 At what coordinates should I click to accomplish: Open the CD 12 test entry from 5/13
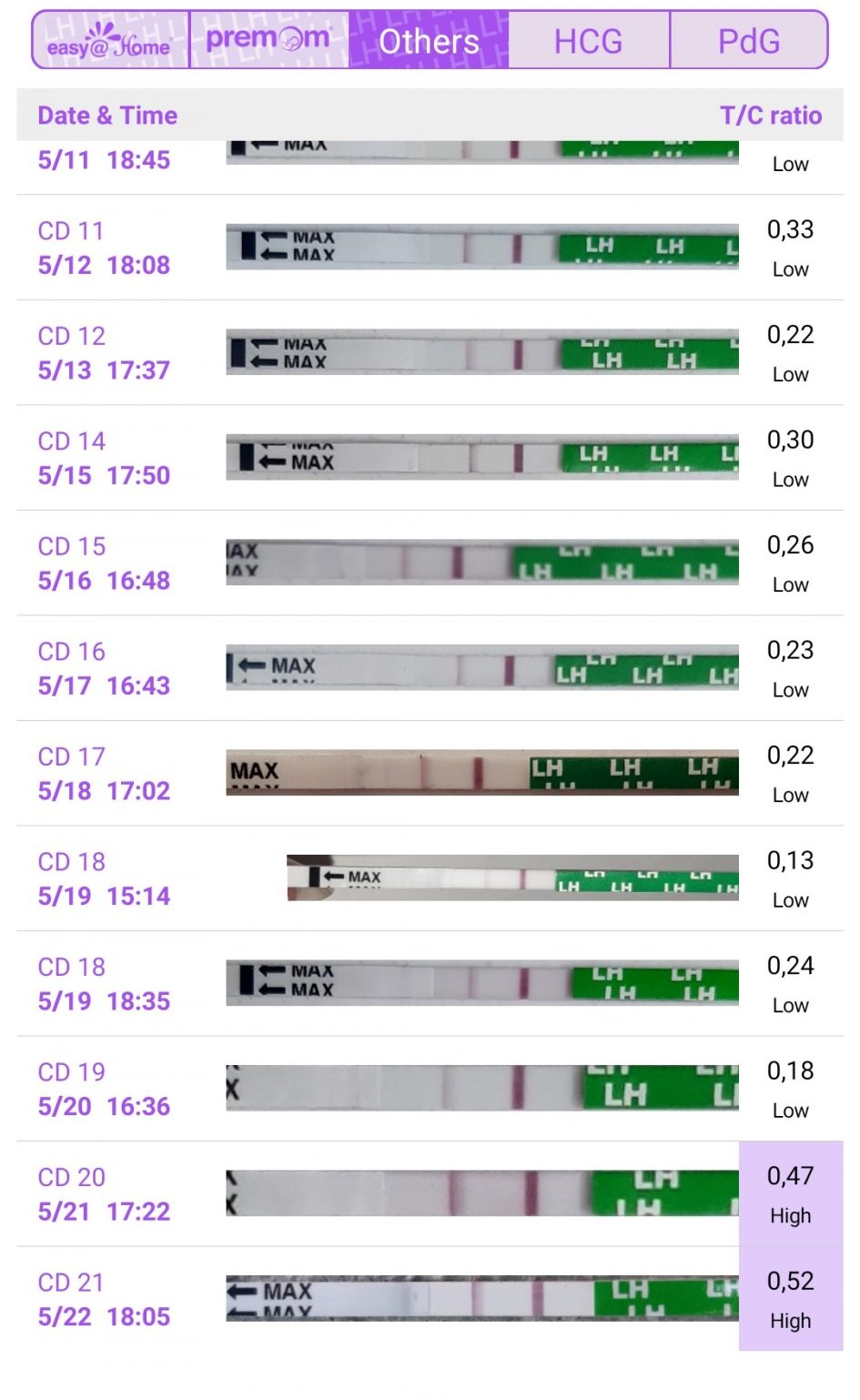(x=430, y=353)
